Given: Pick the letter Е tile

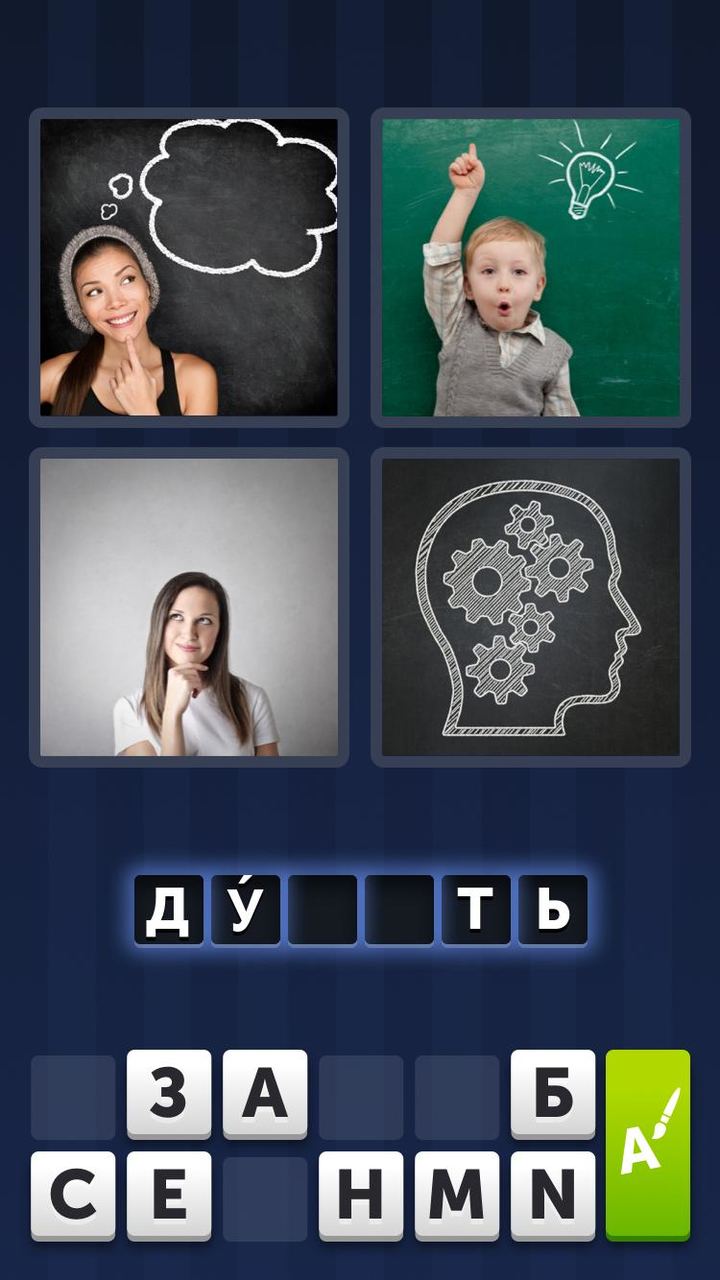Looking at the screenshot, I should [169, 1195].
